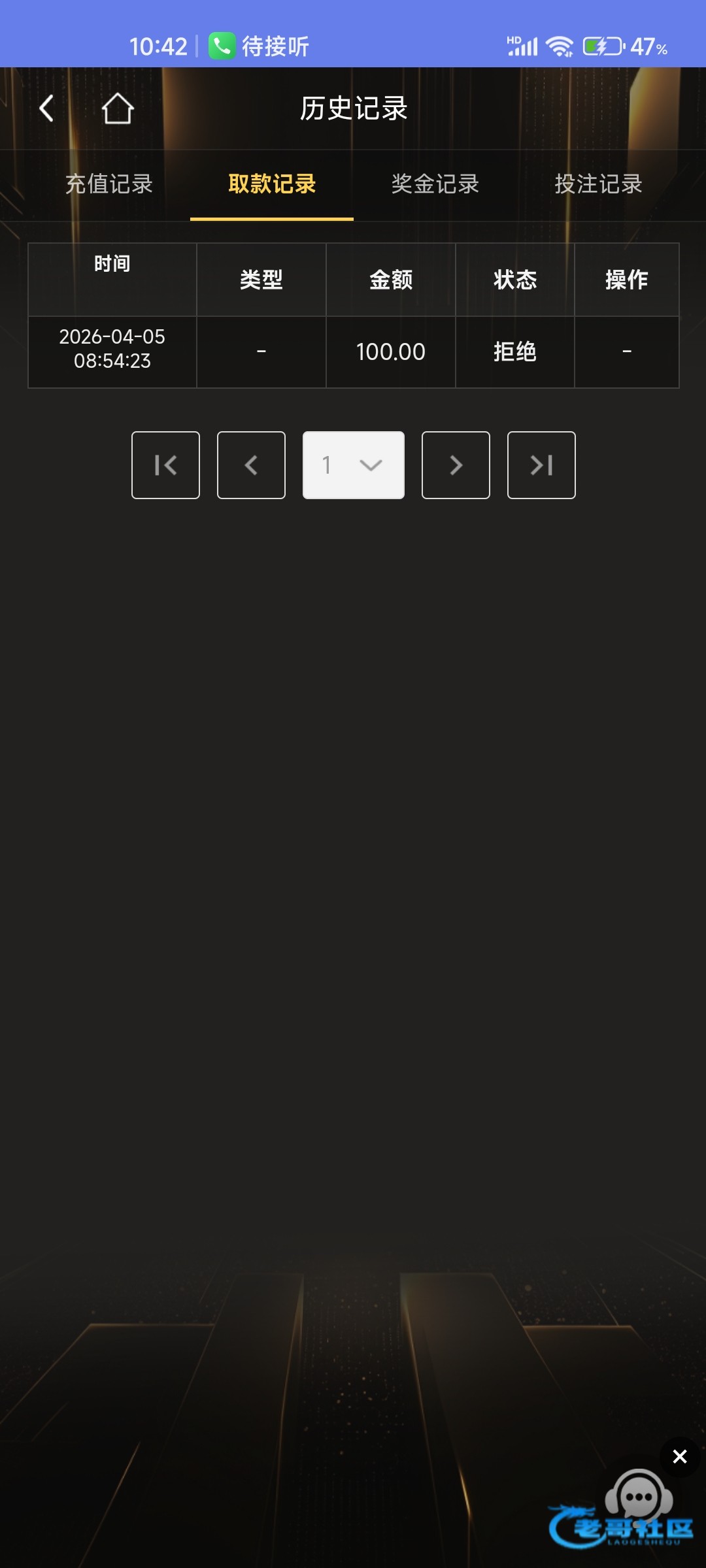Dismiss the floating support widget
Viewport: 706px width, 1568px height.
[x=680, y=1456]
